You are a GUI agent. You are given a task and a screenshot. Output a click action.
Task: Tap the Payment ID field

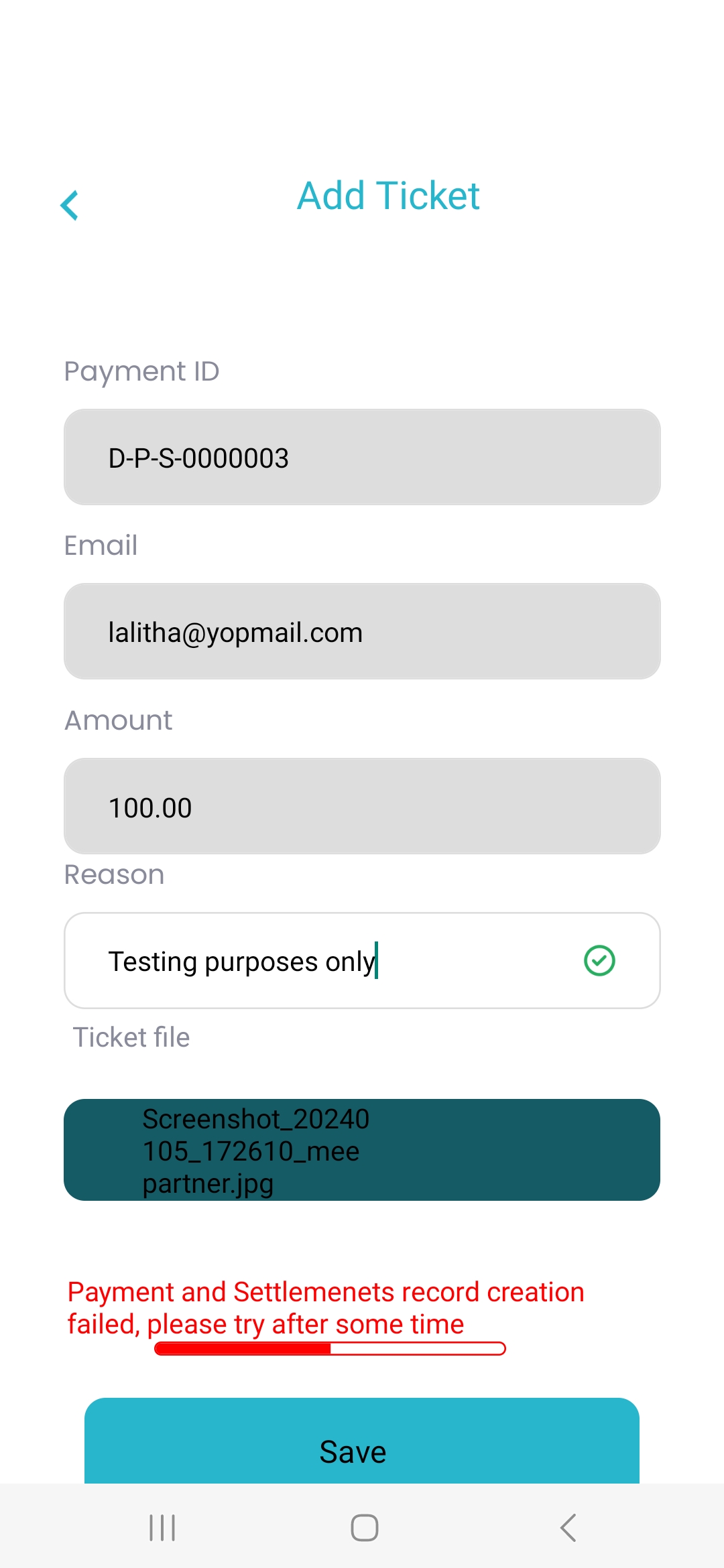(x=362, y=457)
